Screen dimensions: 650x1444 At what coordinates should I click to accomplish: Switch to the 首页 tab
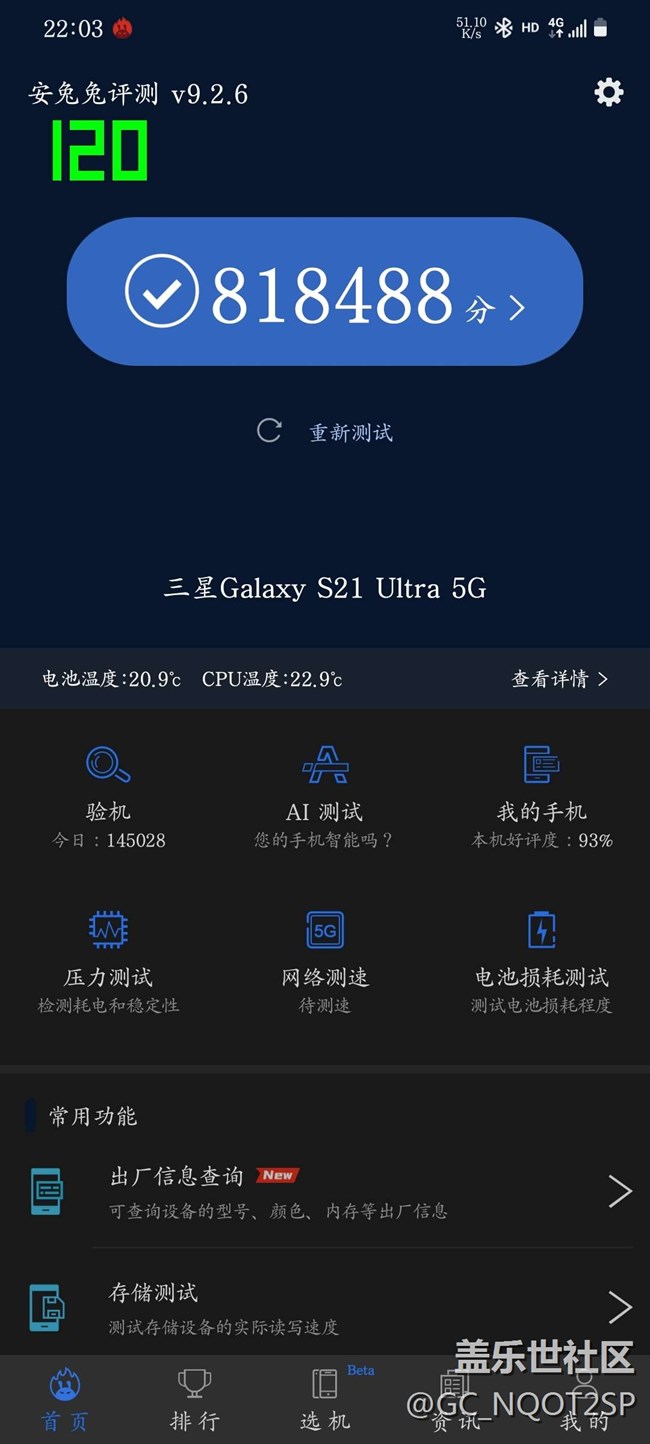[65, 1400]
